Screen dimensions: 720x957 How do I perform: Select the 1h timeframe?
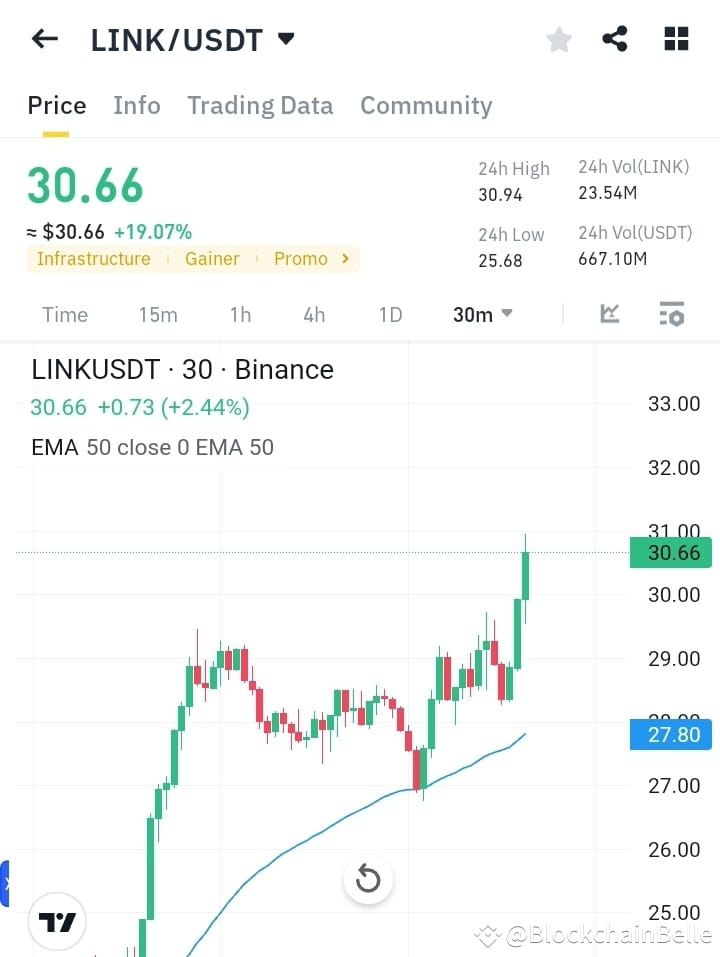[240, 314]
